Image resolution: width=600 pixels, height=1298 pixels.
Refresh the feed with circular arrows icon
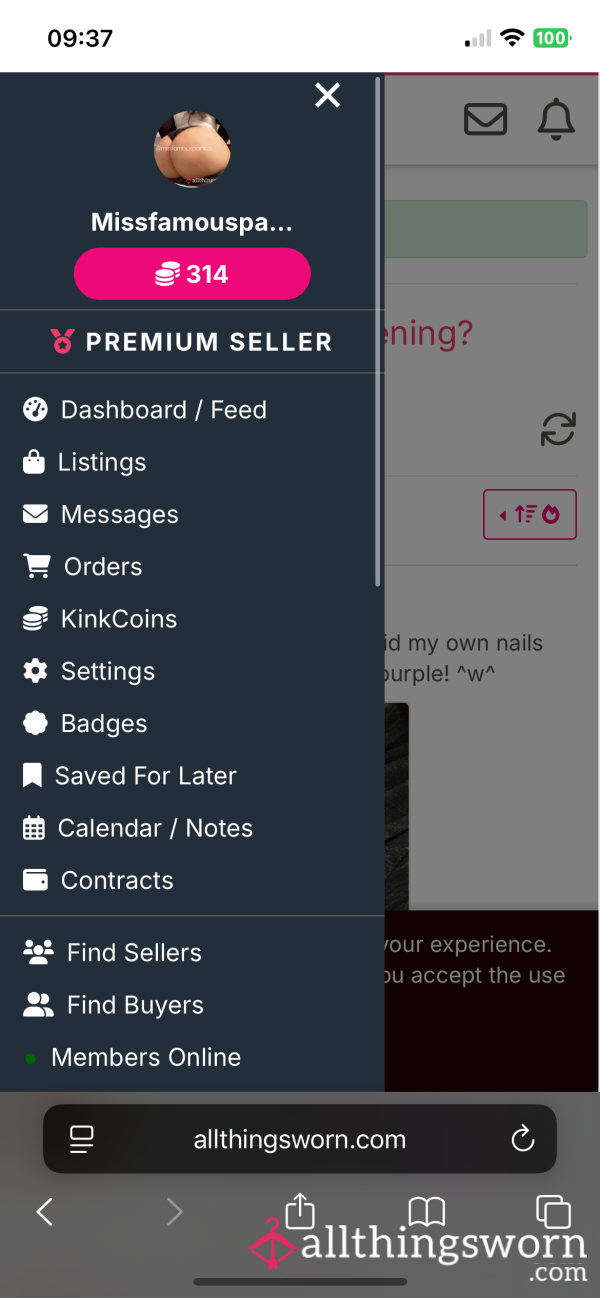[558, 429]
